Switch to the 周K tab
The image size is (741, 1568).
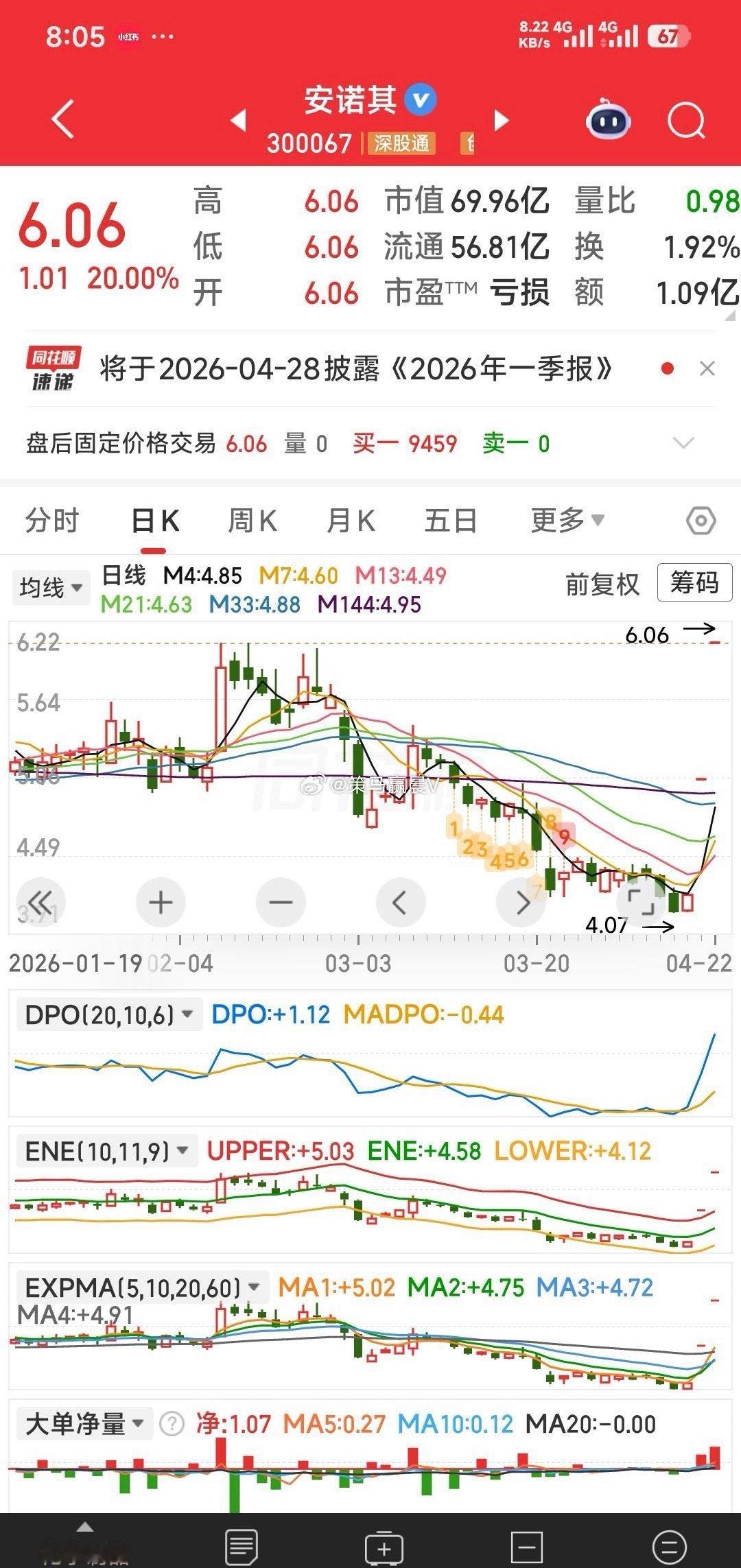point(252,521)
